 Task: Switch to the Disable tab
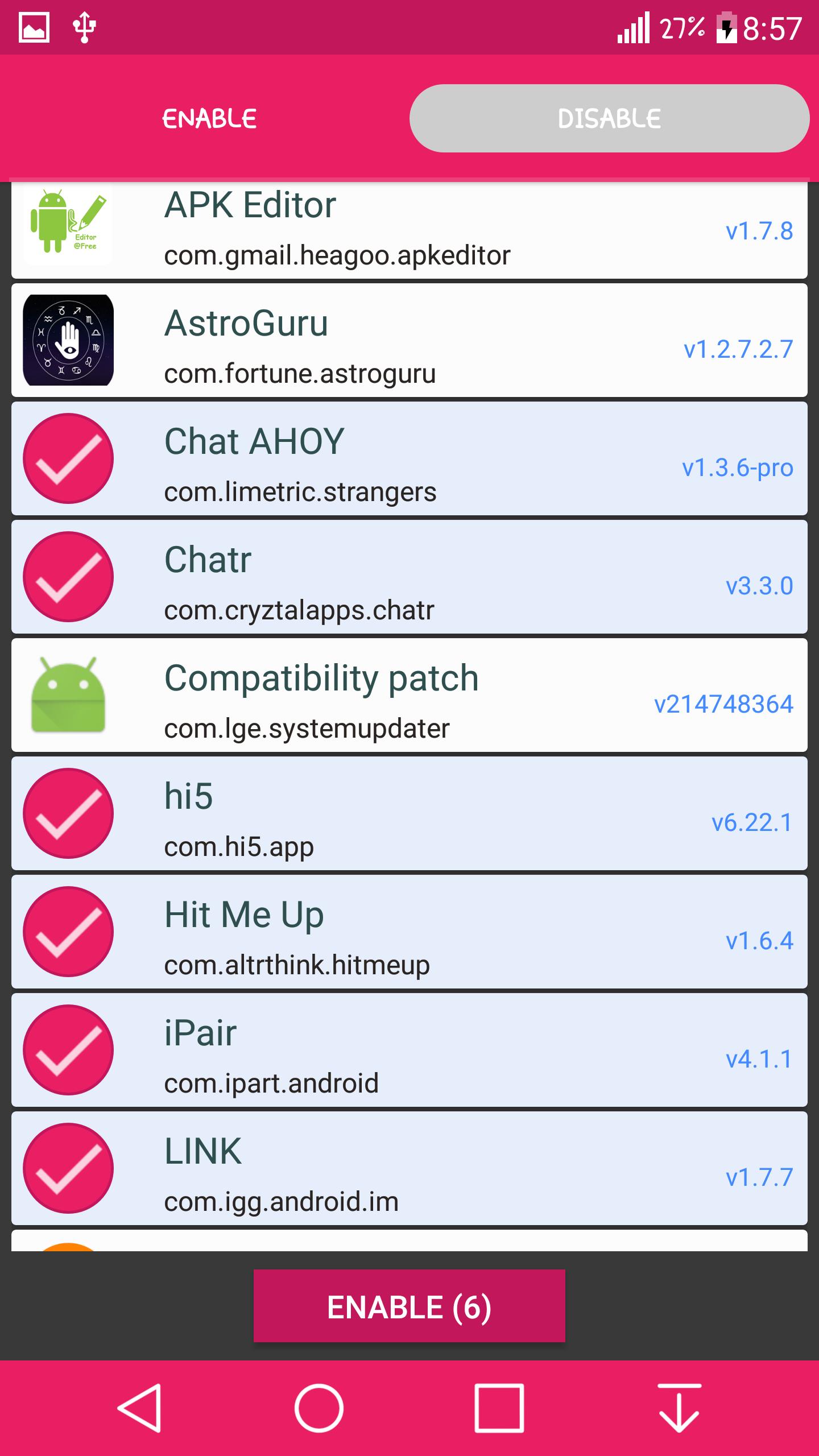pyautogui.click(x=609, y=118)
